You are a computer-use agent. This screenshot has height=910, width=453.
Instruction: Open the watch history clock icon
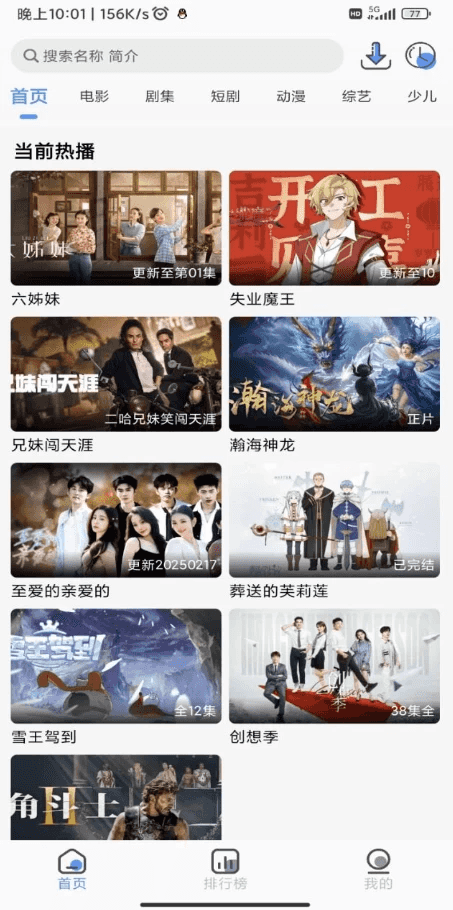coord(421,56)
